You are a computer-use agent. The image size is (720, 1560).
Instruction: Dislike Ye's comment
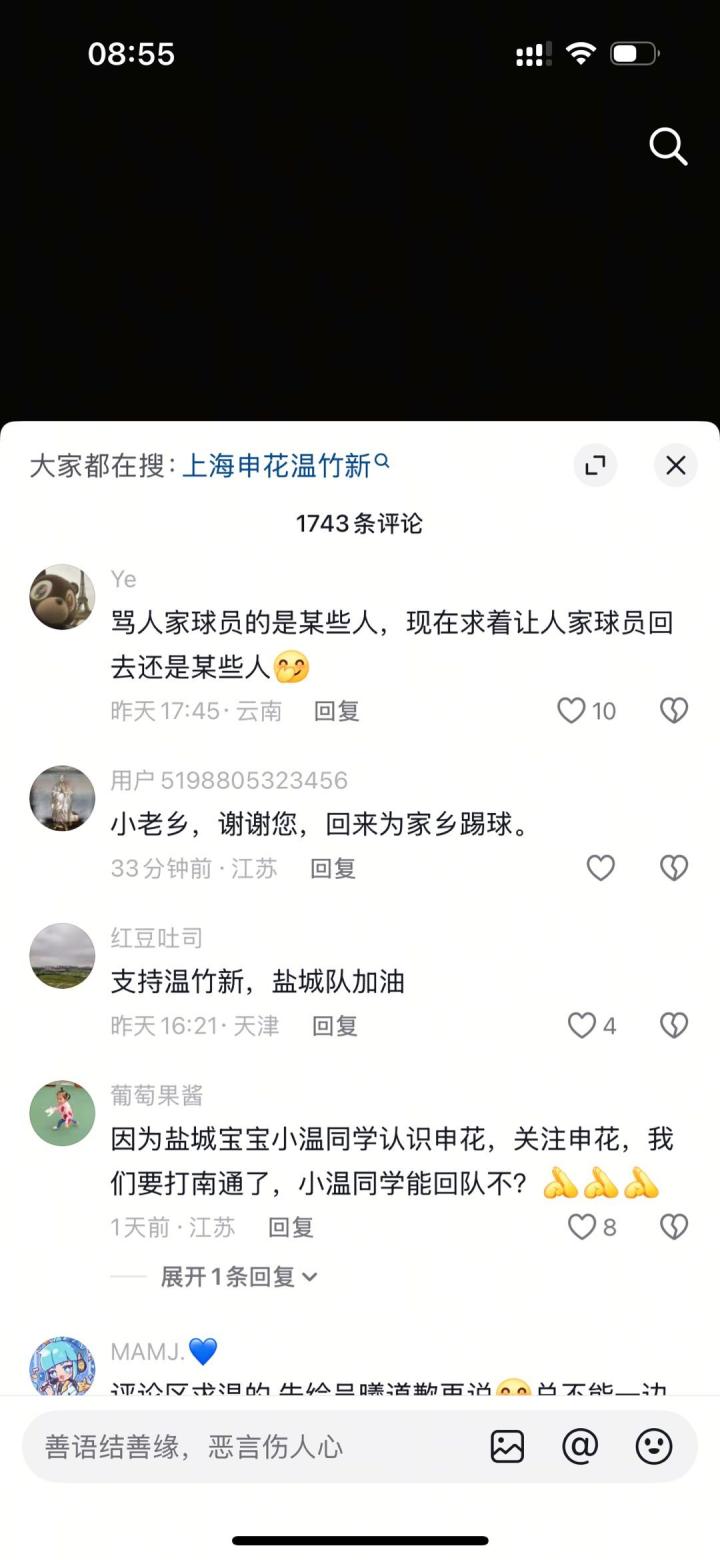[674, 711]
